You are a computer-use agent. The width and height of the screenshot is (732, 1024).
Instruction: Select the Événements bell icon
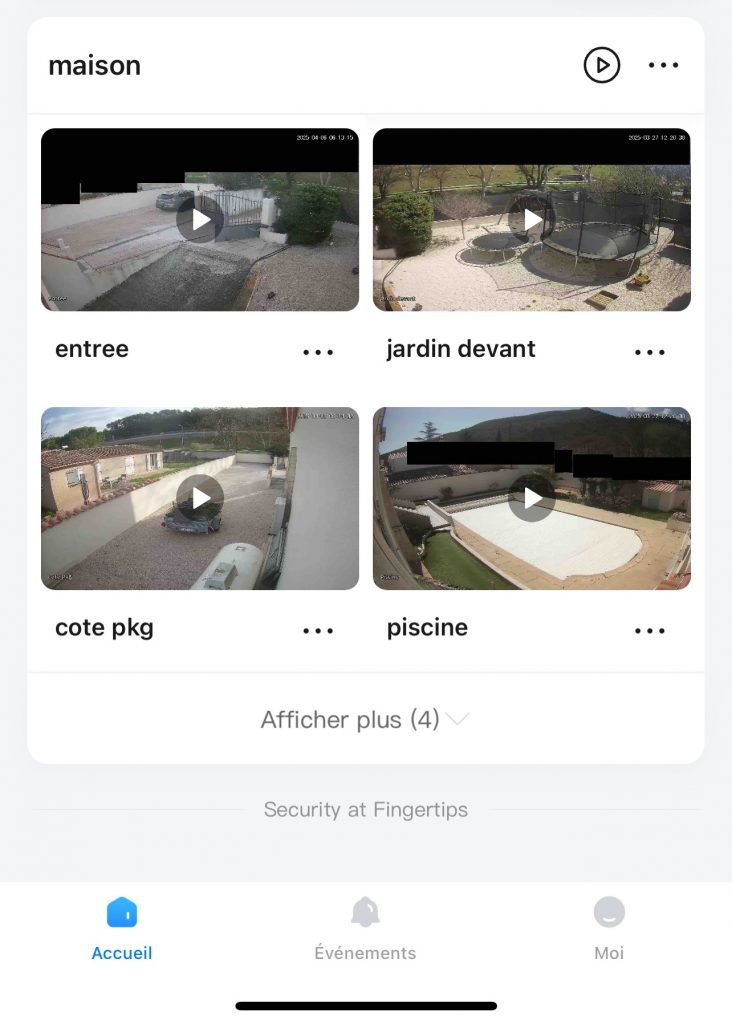click(x=365, y=911)
